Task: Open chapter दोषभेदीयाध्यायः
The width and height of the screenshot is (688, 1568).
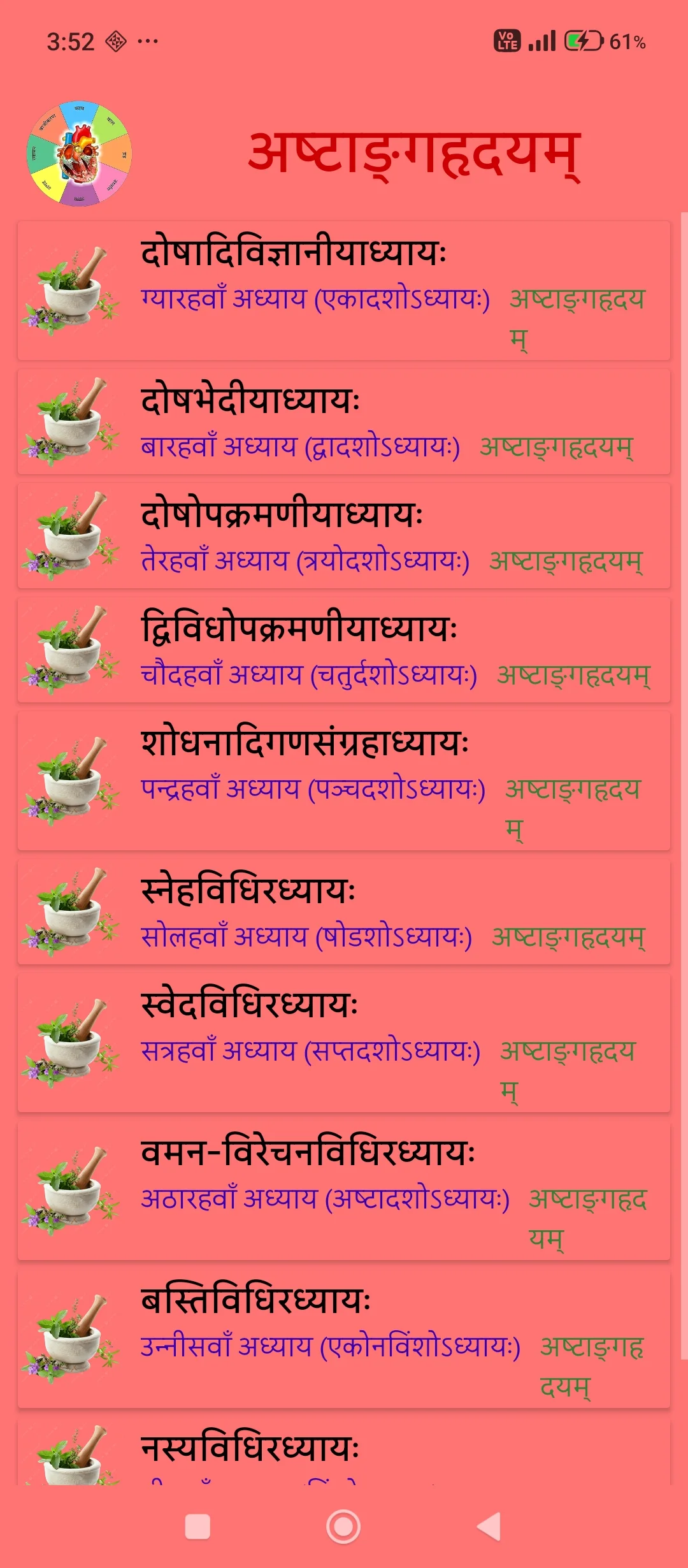Action: (x=344, y=421)
